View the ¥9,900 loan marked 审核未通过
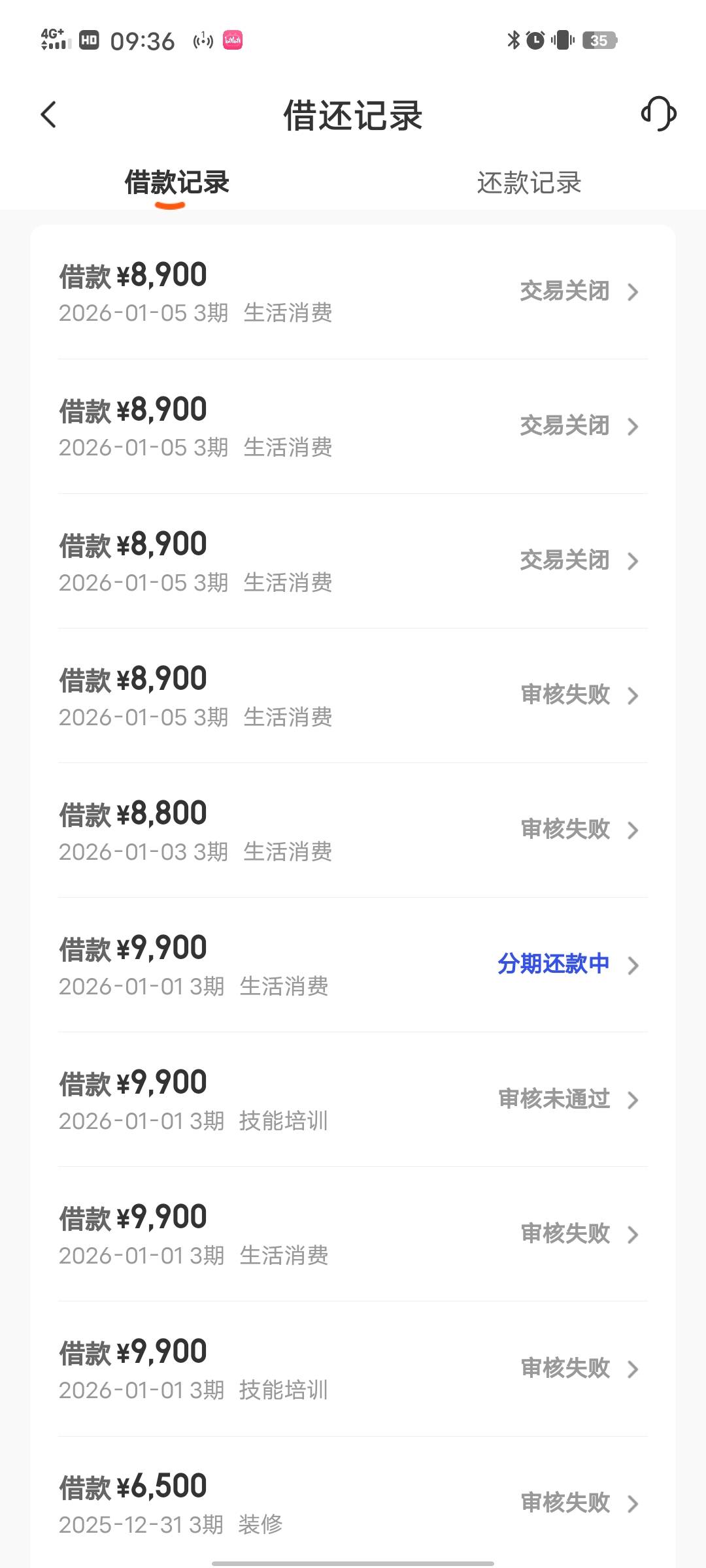 tap(353, 1100)
